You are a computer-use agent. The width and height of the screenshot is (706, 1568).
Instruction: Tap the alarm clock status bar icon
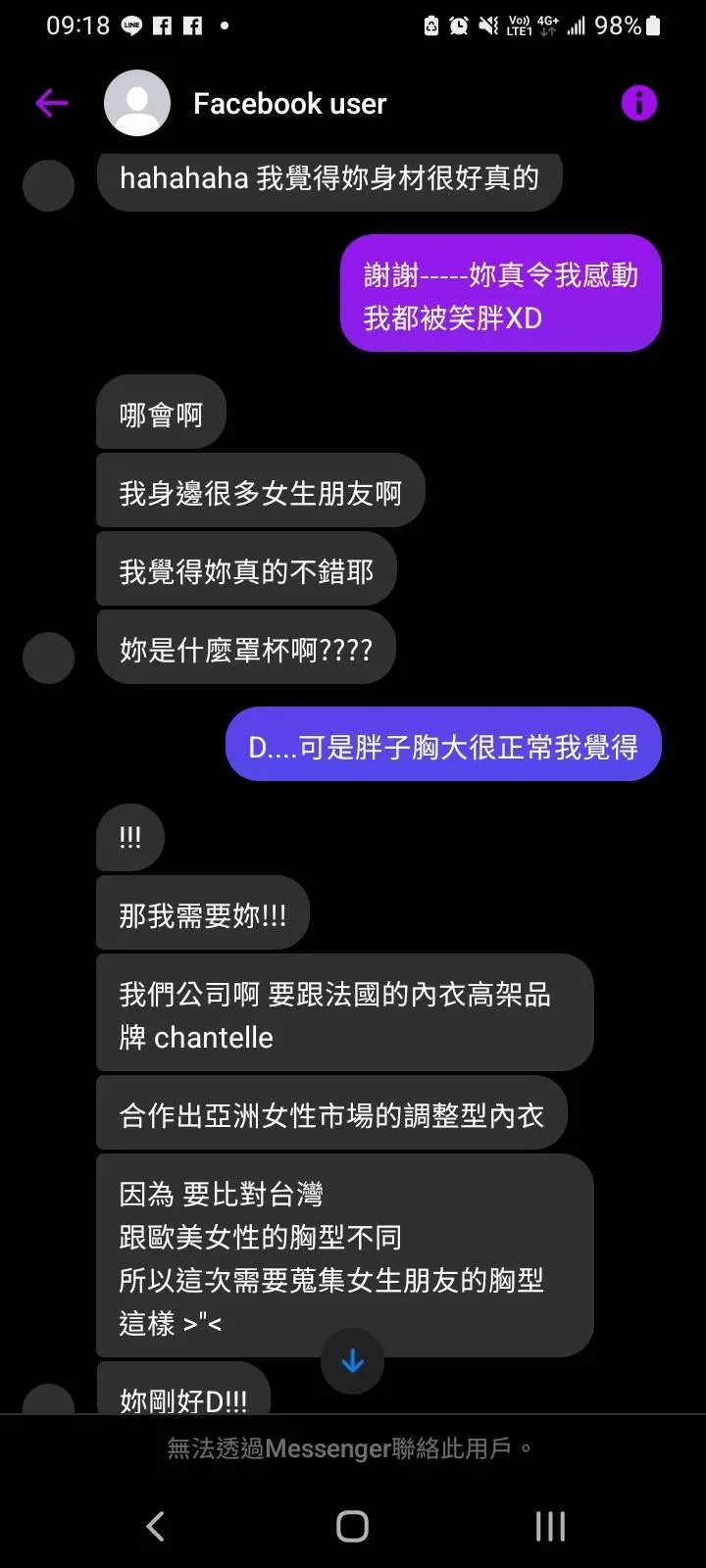click(x=458, y=25)
